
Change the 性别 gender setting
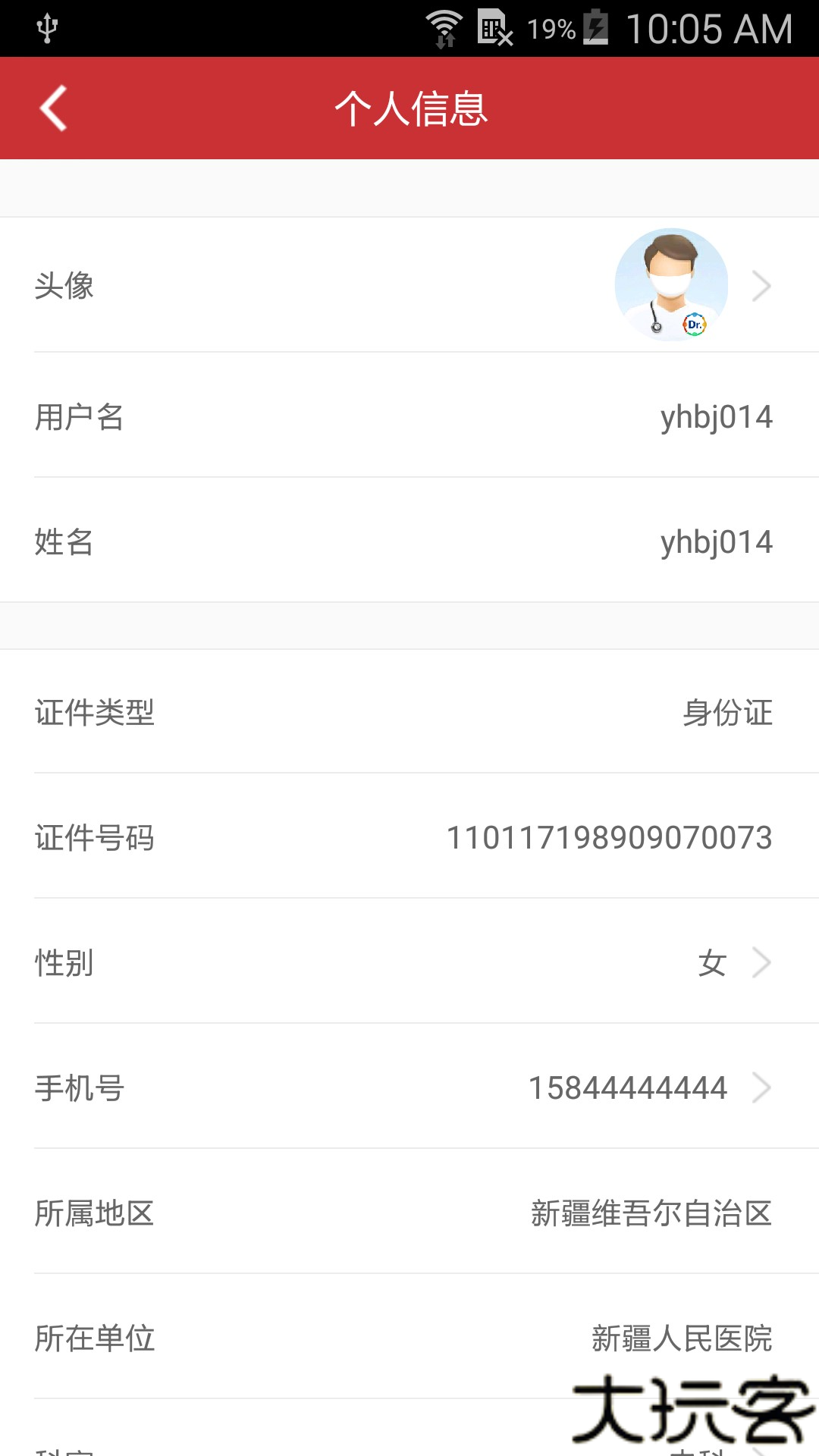(409, 962)
